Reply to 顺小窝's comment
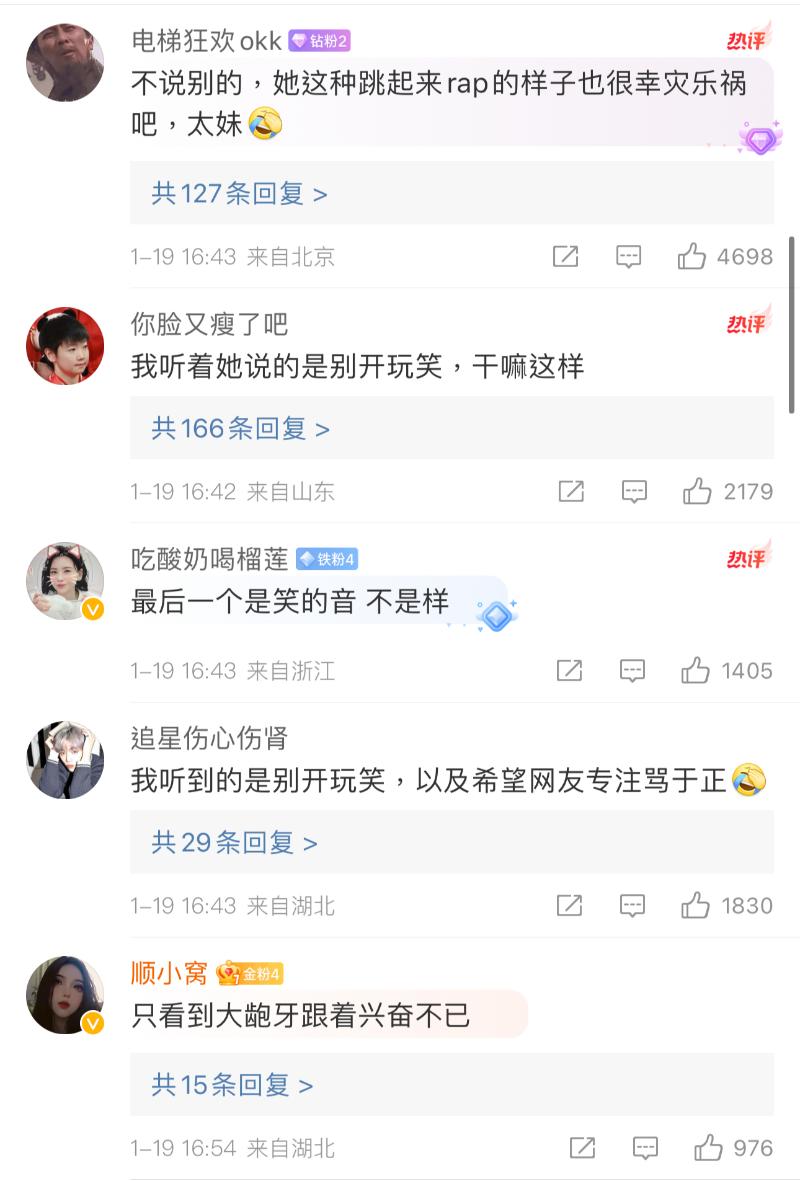The image size is (800, 1181). click(646, 1148)
